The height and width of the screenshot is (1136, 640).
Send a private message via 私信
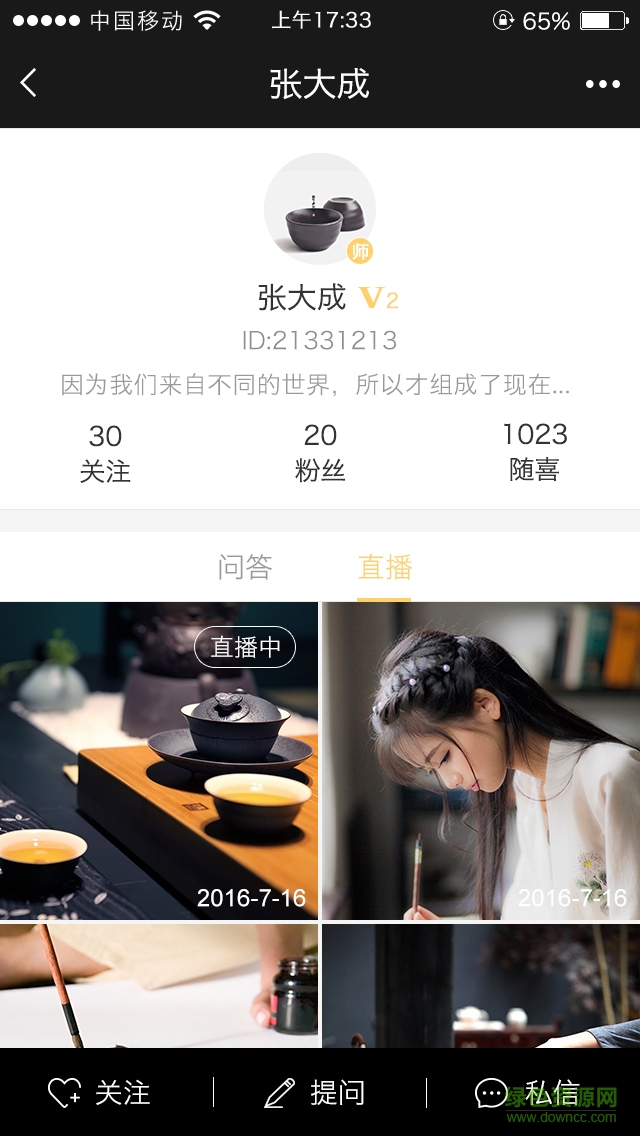[530, 1092]
